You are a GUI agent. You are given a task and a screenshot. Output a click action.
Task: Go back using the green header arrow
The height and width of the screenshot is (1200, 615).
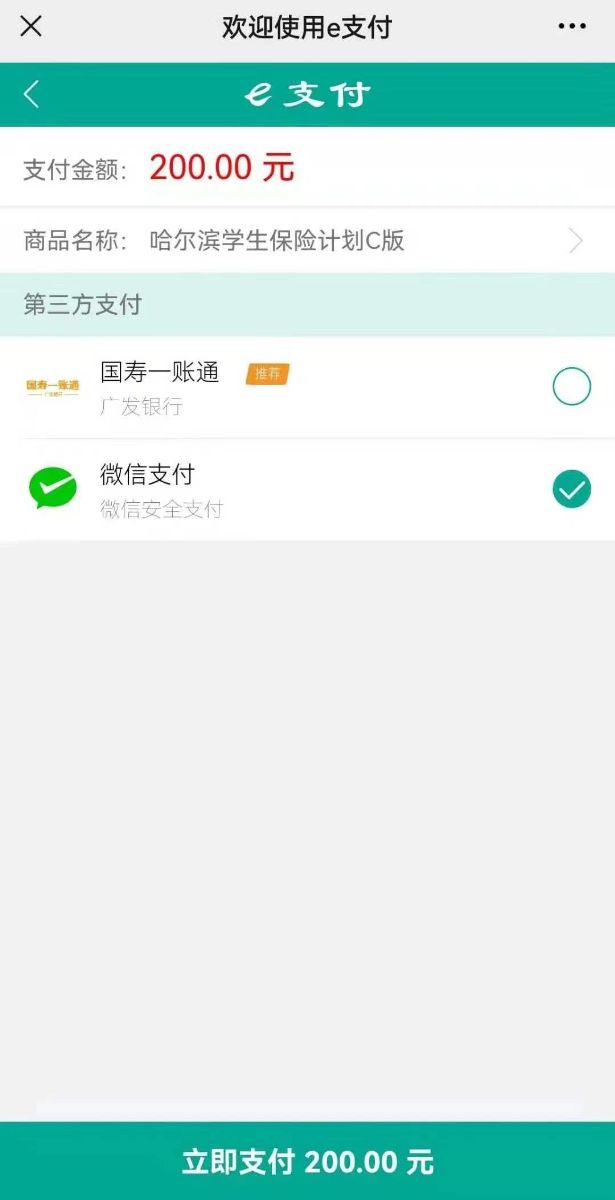click(32, 94)
